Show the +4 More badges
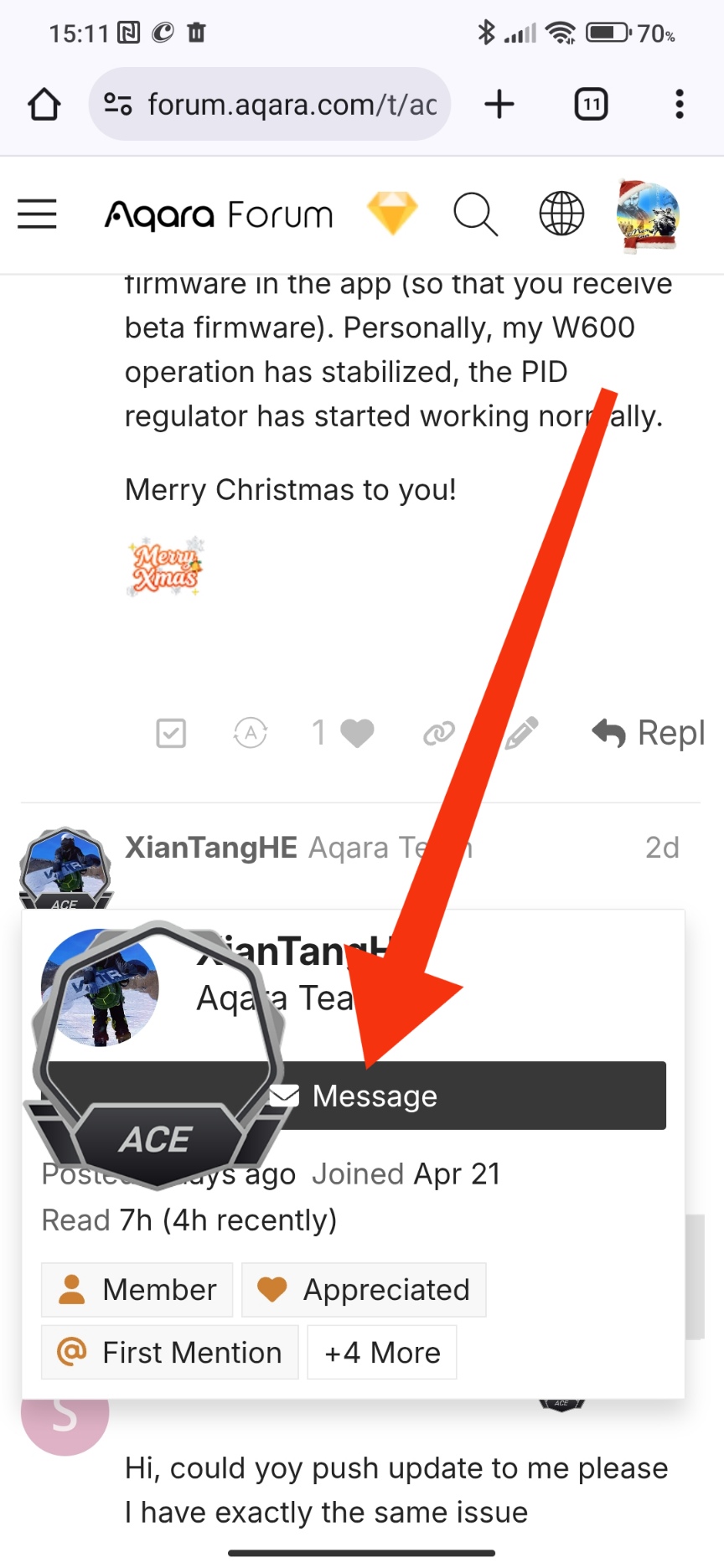This screenshot has width=724, height=1568. click(382, 1353)
